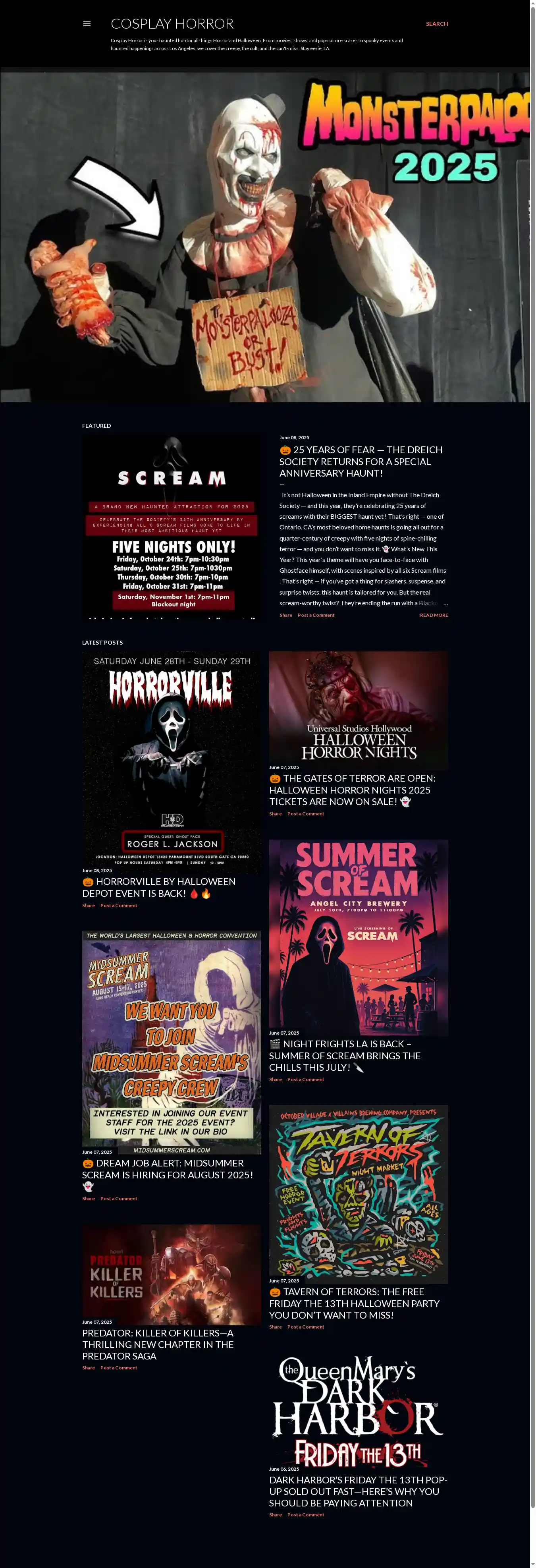Open the hamburger drawer menu
The image size is (536, 1568).
tap(87, 24)
